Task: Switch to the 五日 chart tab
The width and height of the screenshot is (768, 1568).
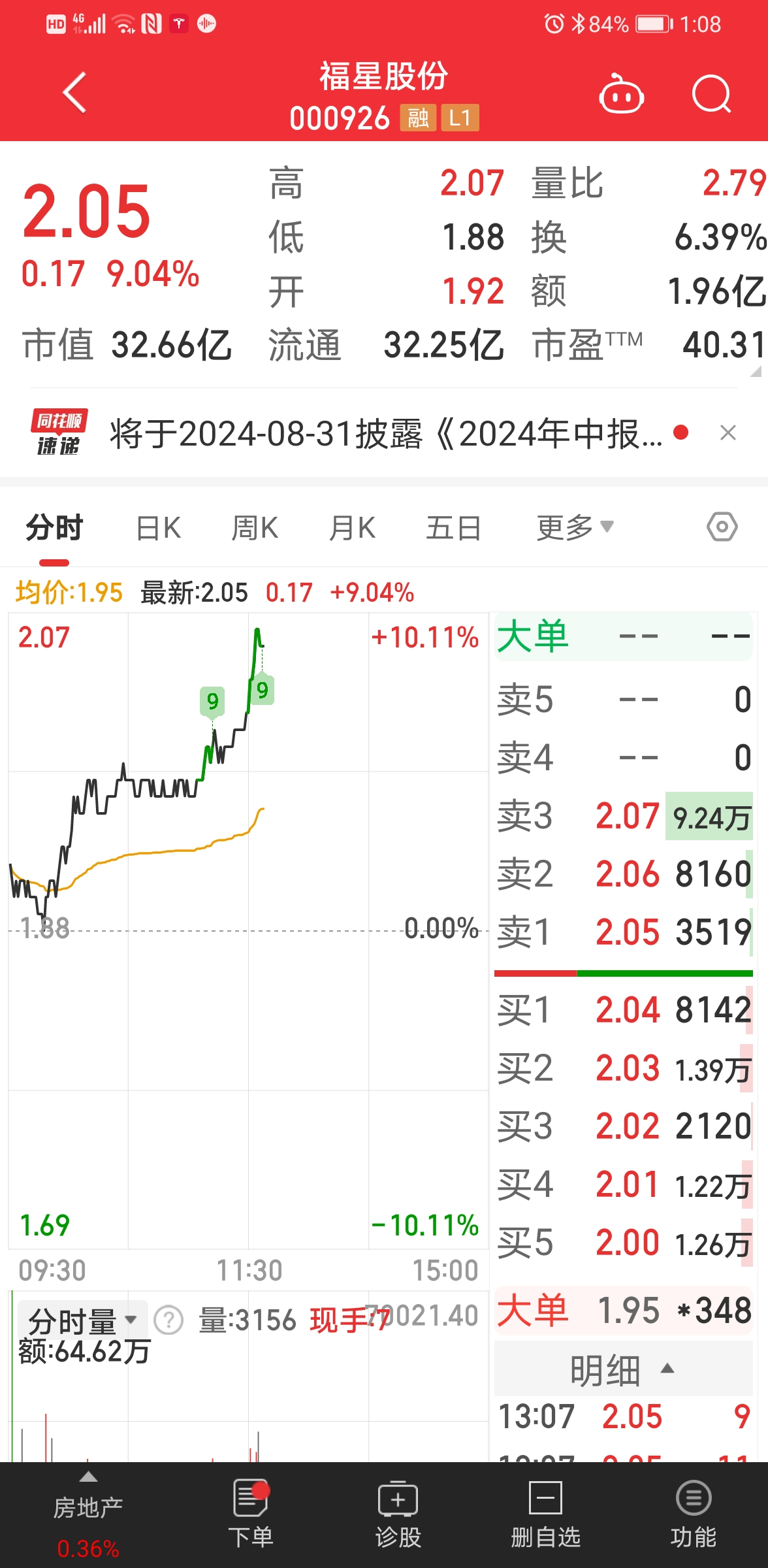Action: (453, 528)
